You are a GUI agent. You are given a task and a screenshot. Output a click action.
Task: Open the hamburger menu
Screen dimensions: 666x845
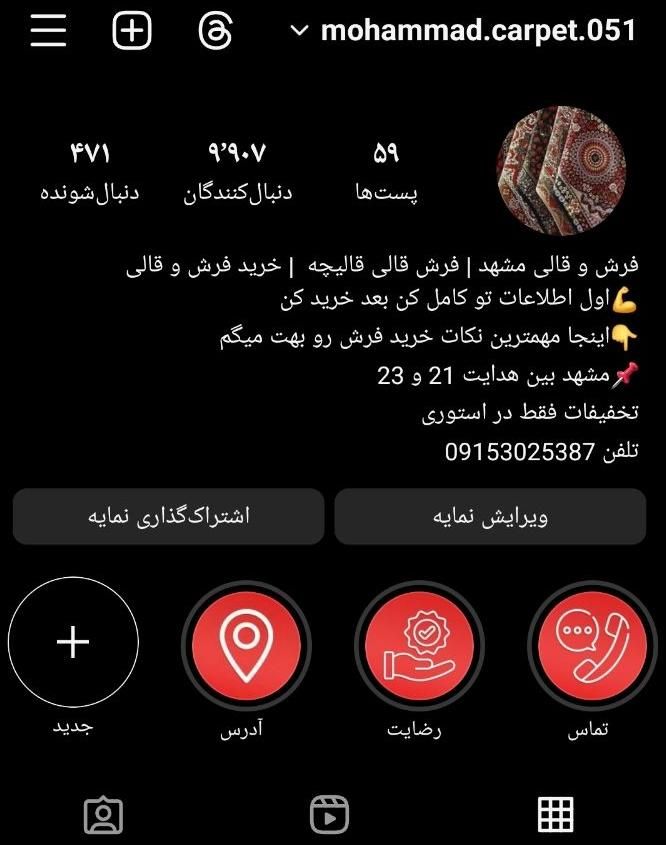[48, 31]
